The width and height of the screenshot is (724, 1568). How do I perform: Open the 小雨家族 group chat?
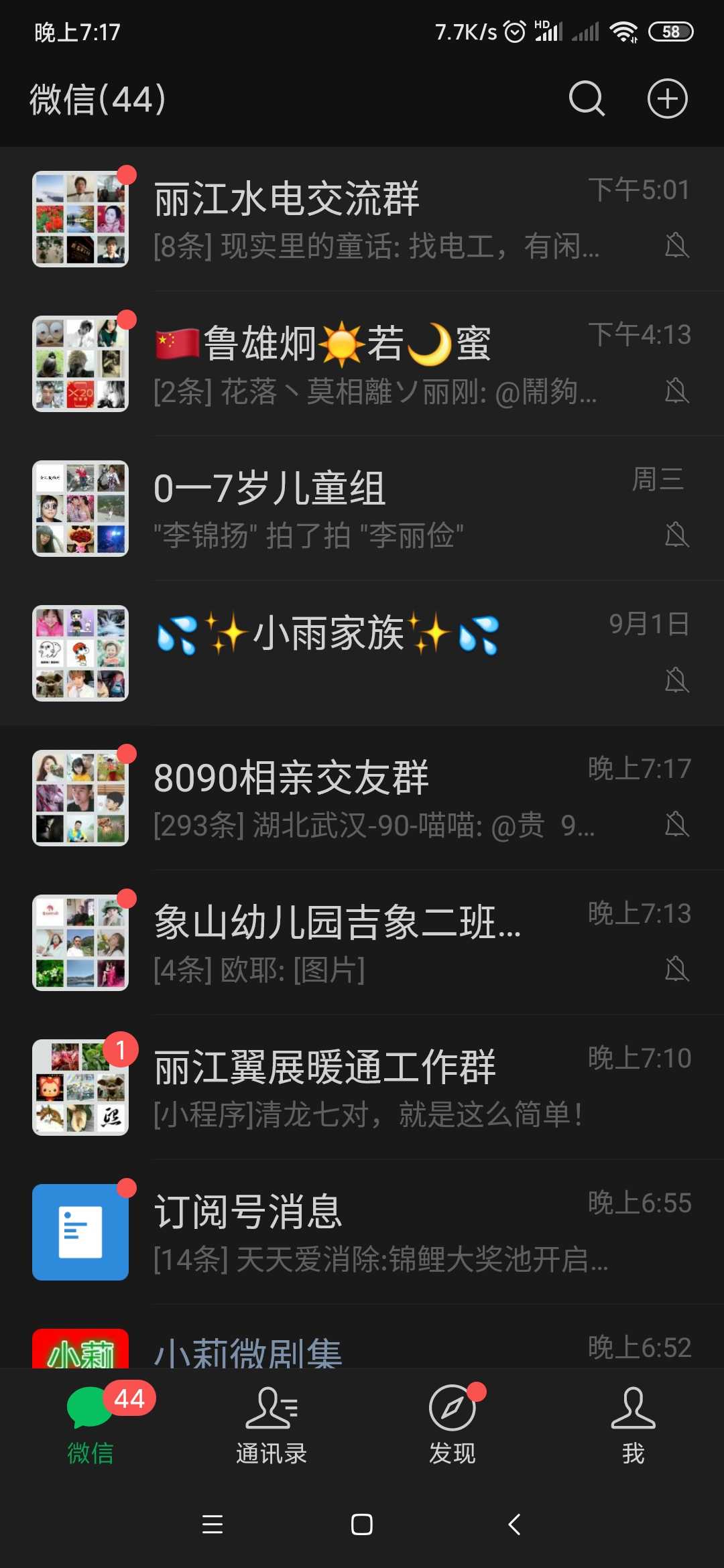coord(362,653)
